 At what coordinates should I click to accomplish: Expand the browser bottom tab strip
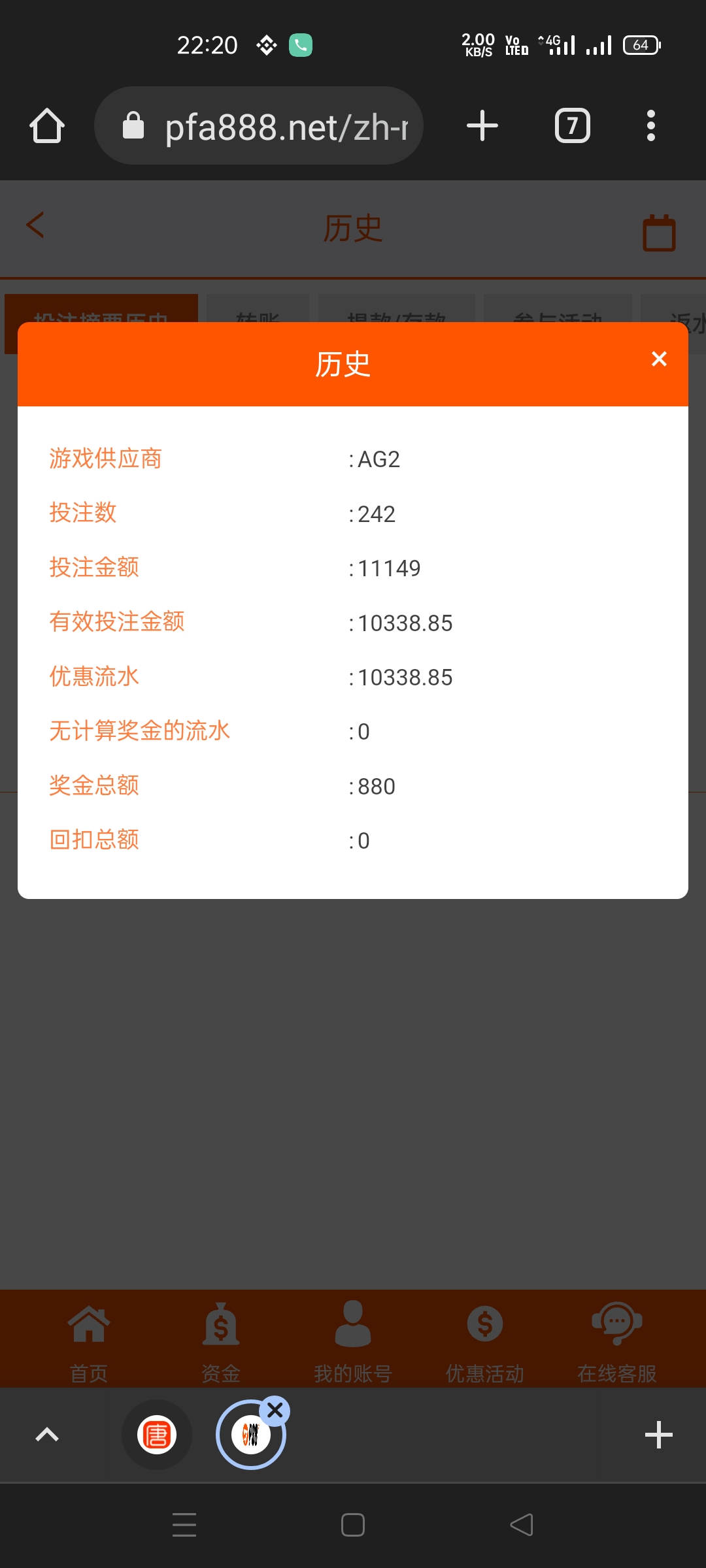point(47,1435)
